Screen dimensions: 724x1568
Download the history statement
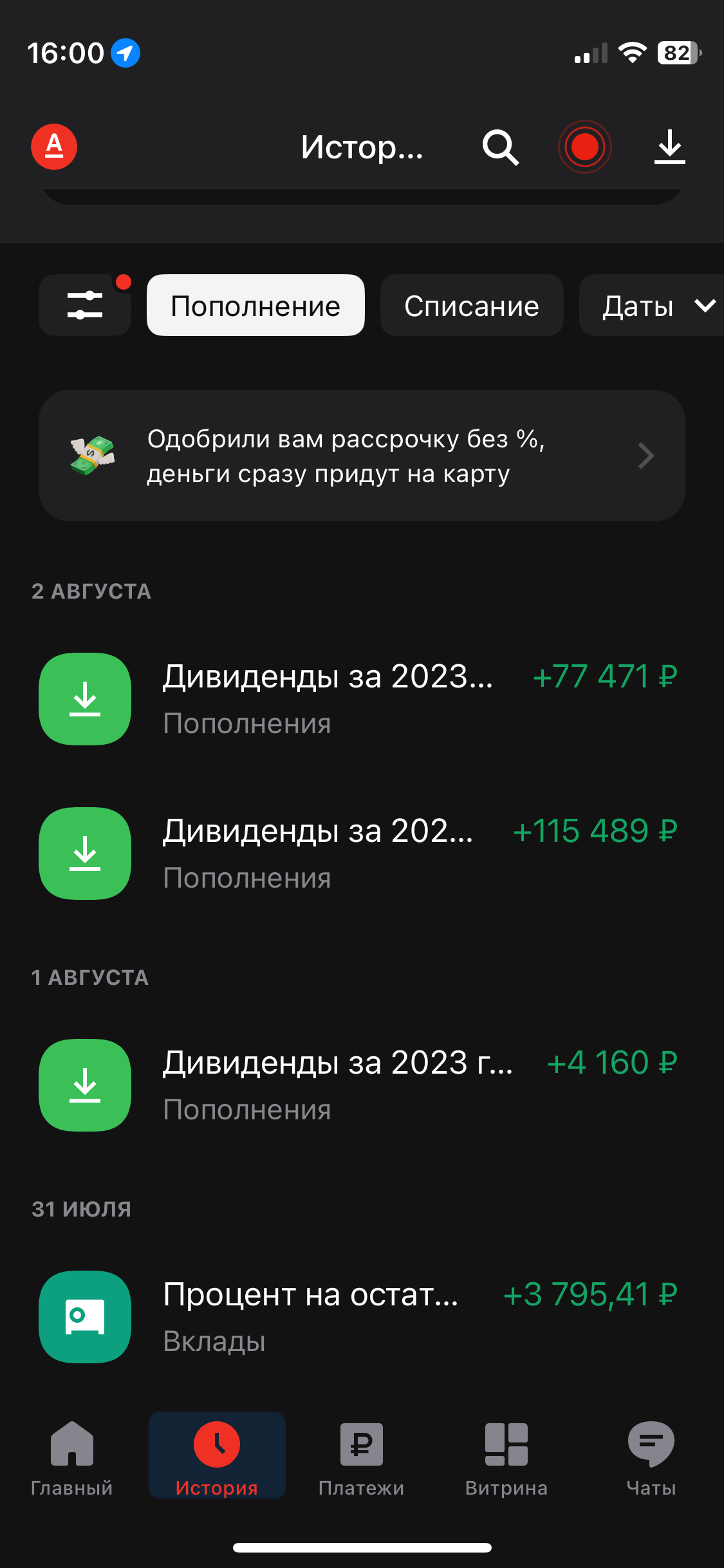coord(669,147)
